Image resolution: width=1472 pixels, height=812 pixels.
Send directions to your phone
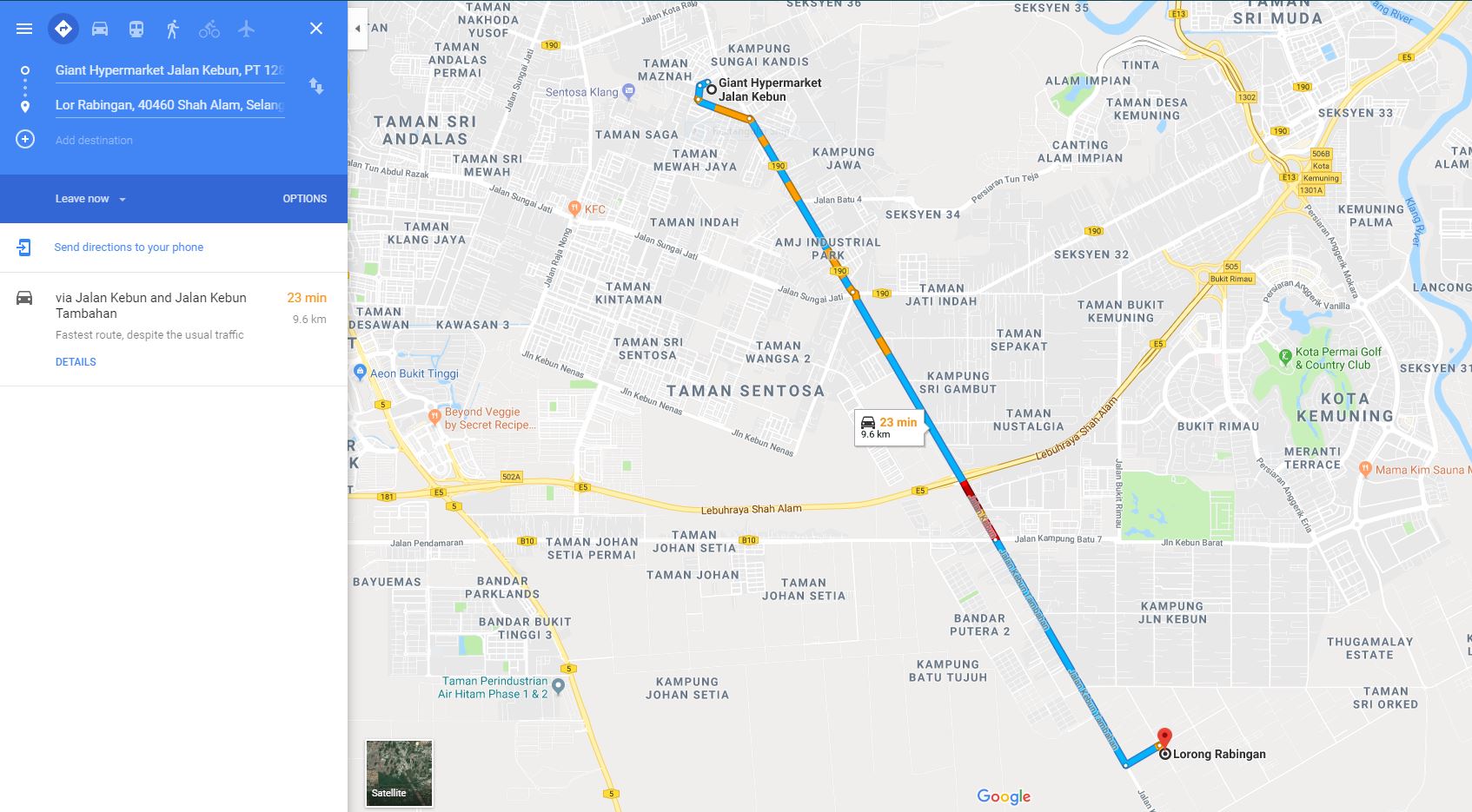click(129, 248)
